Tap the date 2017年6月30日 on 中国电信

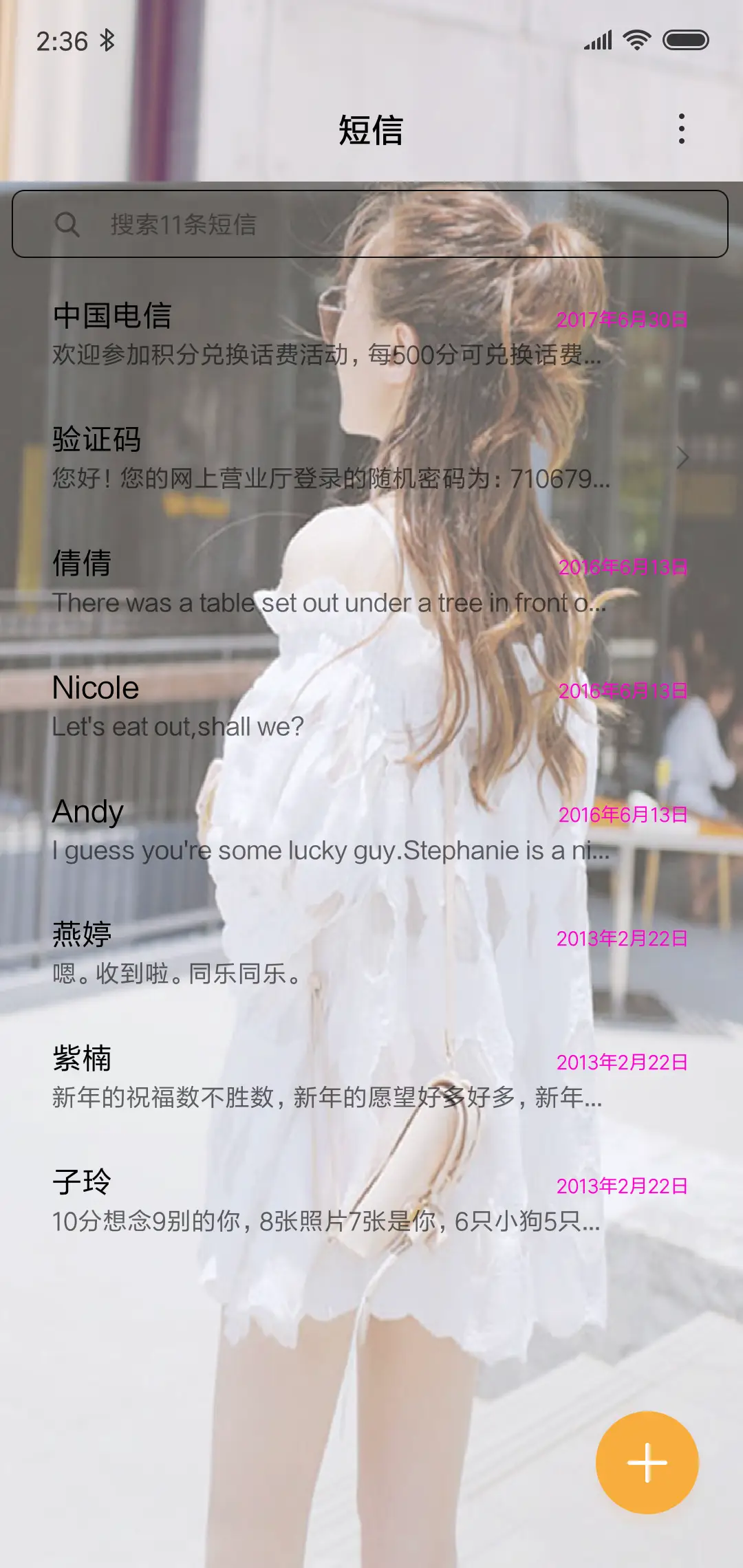(623, 319)
